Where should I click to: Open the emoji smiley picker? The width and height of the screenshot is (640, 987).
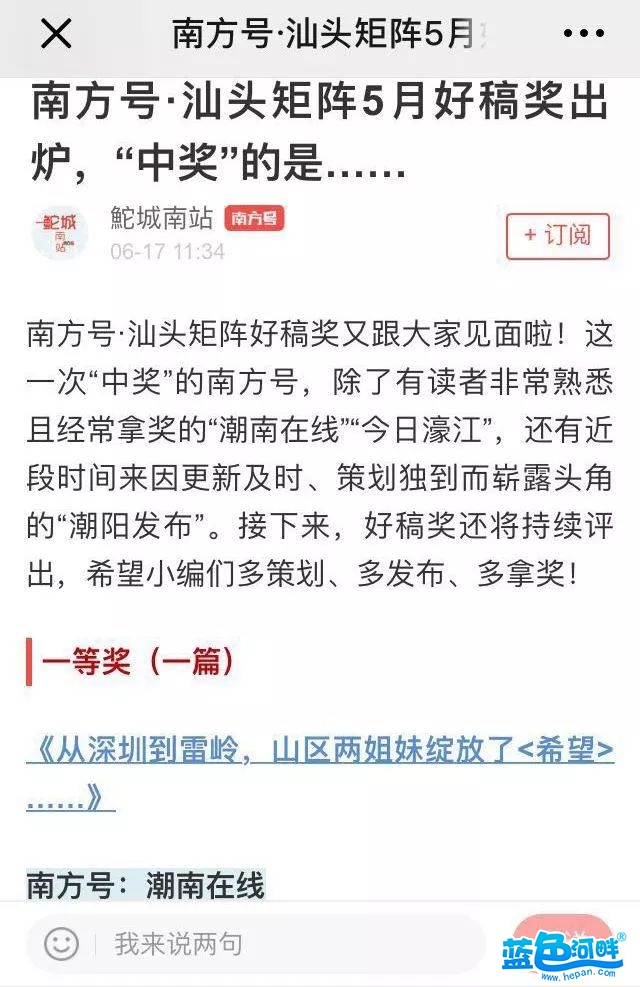click(61, 943)
